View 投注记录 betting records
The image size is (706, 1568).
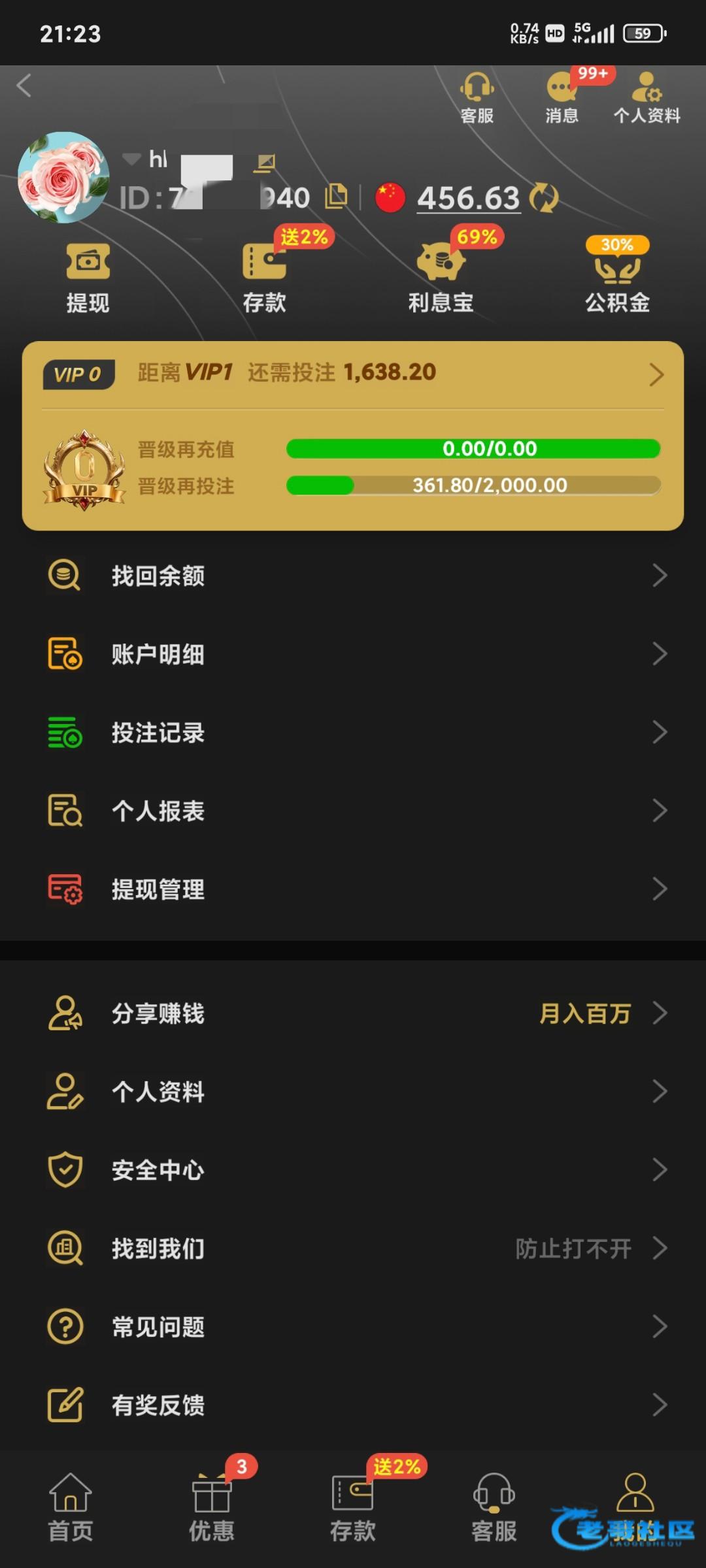353,732
